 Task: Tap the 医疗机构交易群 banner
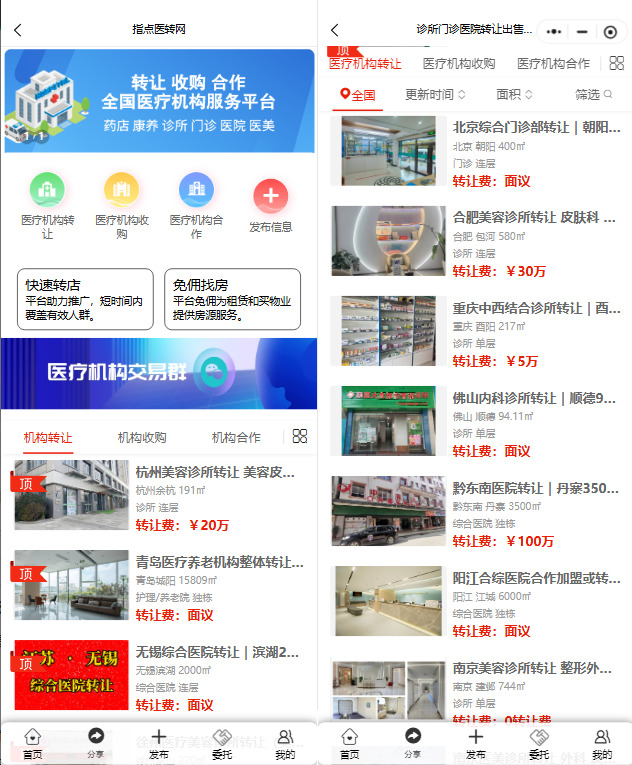tap(159, 373)
